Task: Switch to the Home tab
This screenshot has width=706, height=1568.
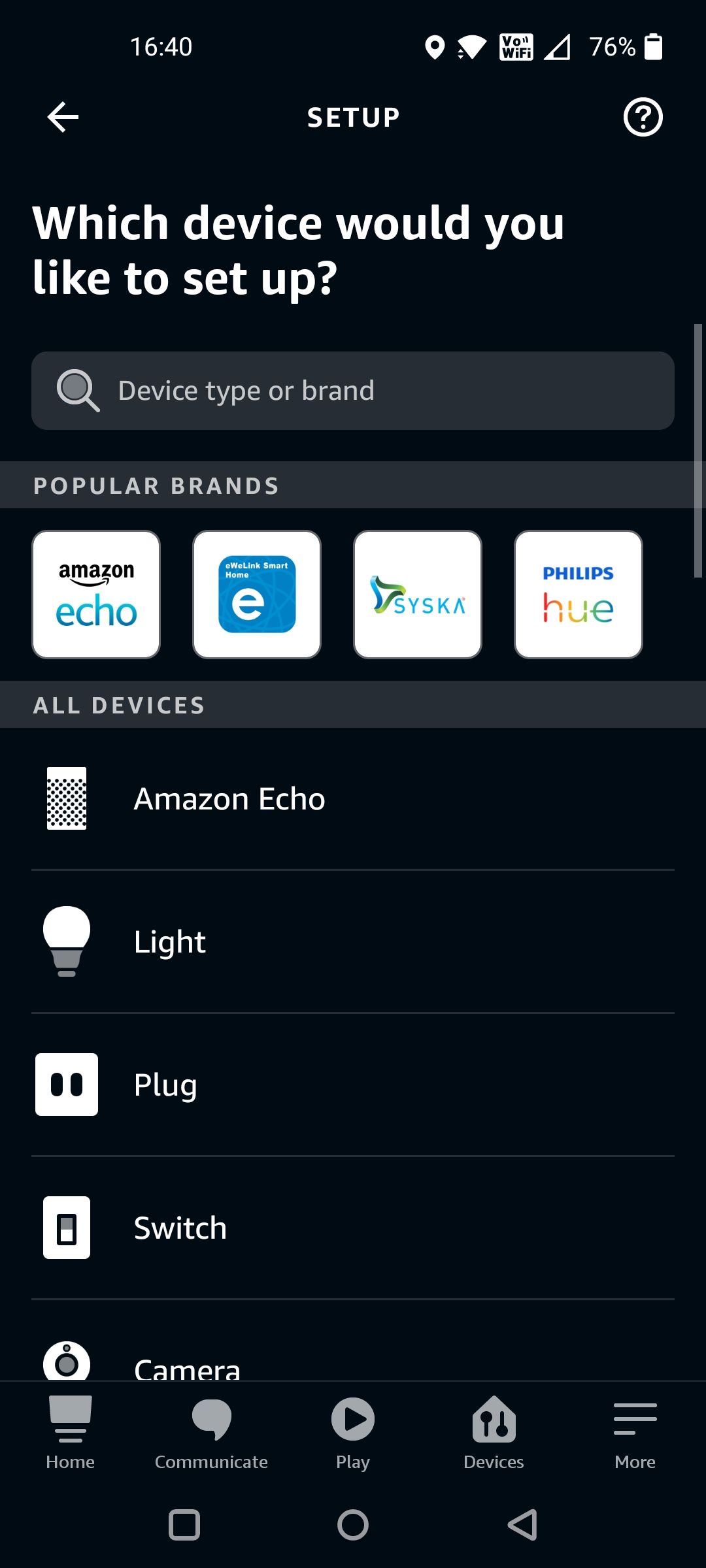Action: [x=71, y=1432]
